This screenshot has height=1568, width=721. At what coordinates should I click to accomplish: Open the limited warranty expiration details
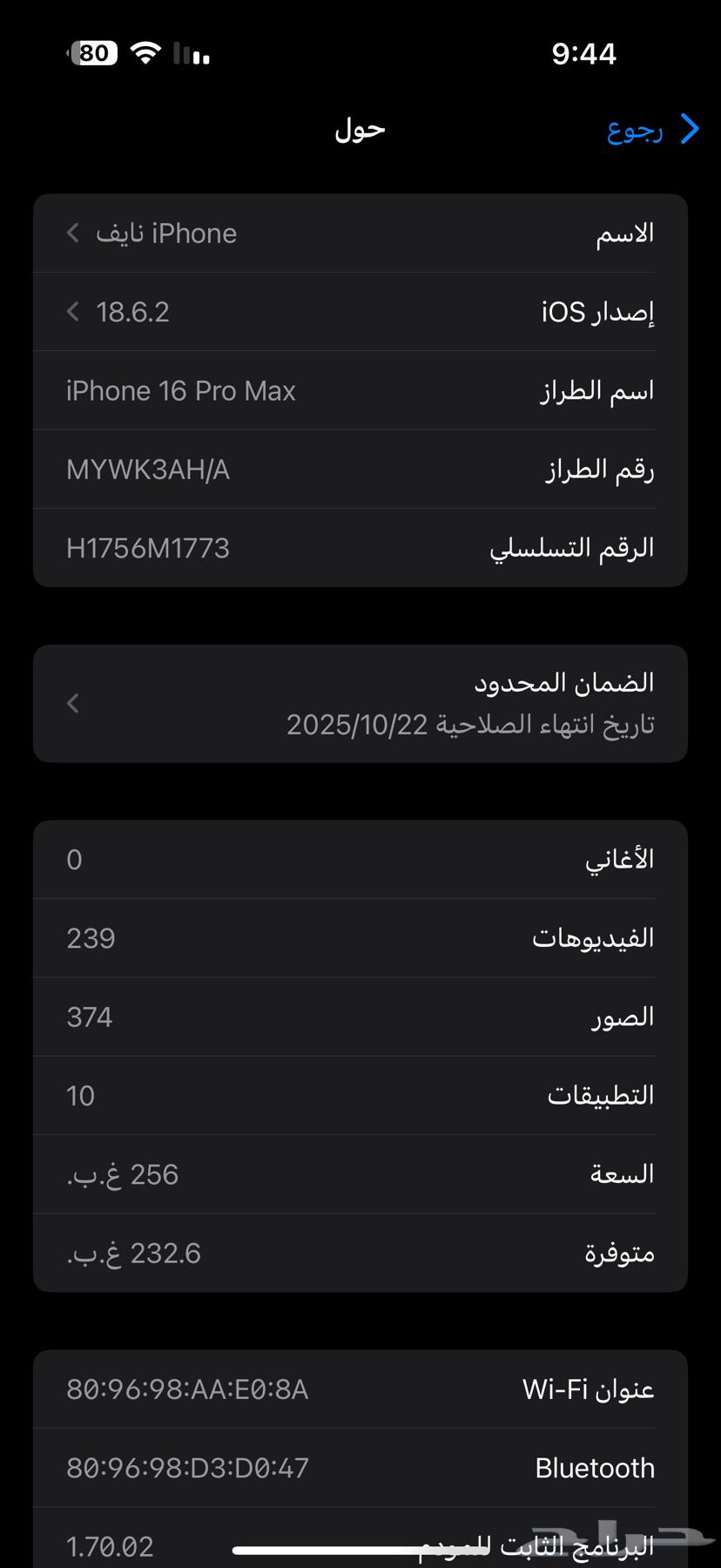coord(360,703)
